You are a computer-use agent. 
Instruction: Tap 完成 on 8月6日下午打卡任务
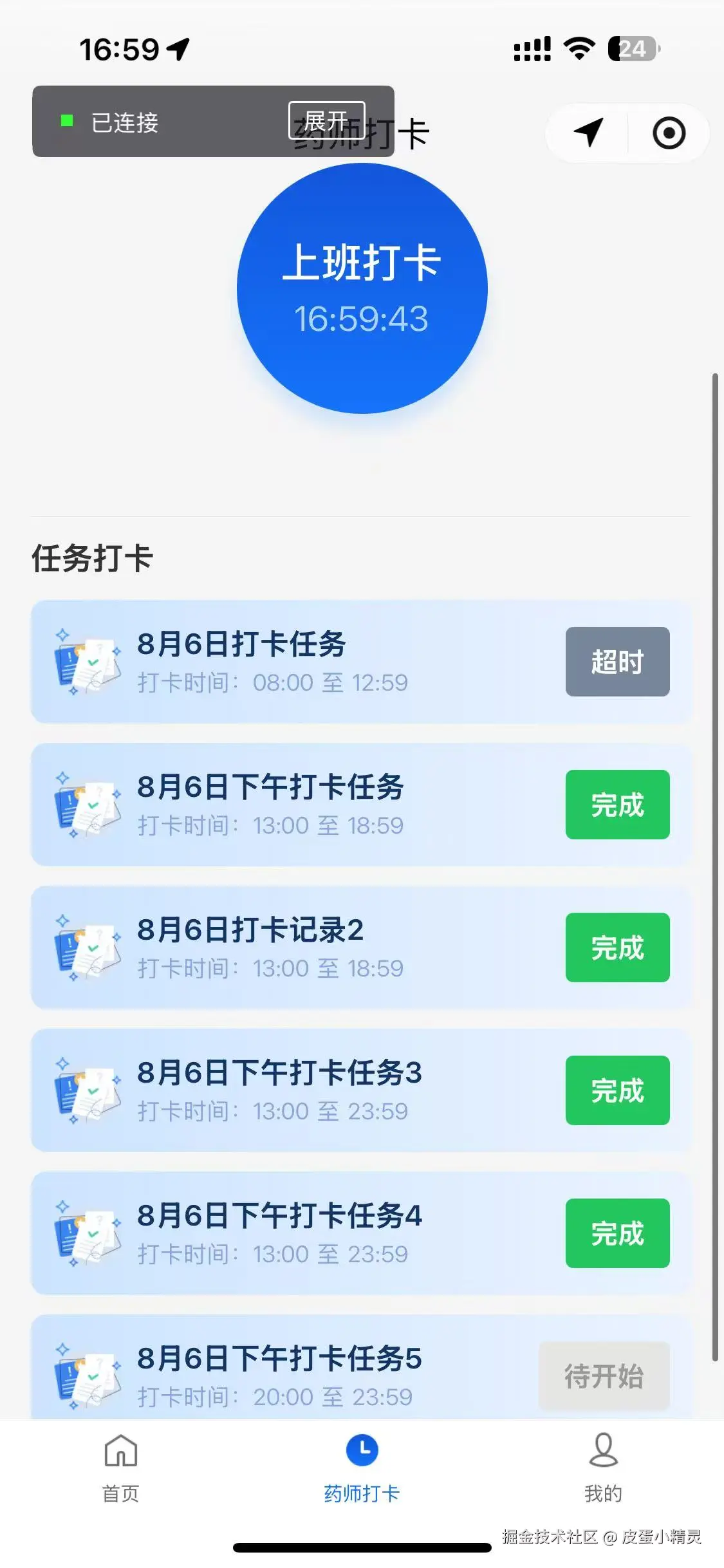[617, 805]
